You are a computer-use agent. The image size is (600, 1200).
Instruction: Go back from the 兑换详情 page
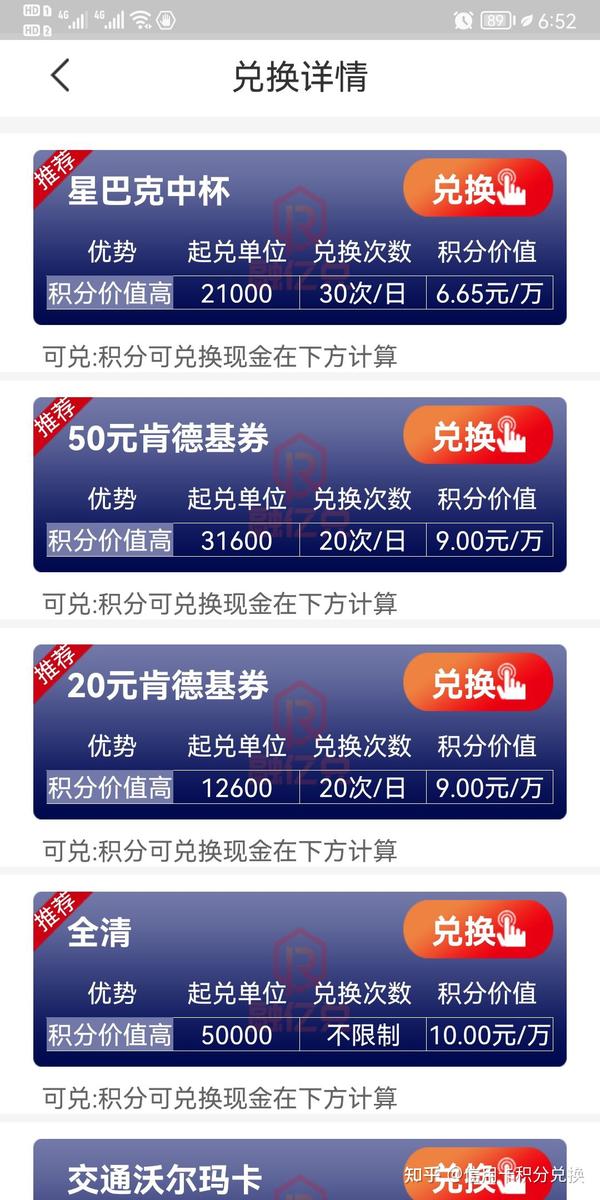pyautogui.click(x=61, y=76)
